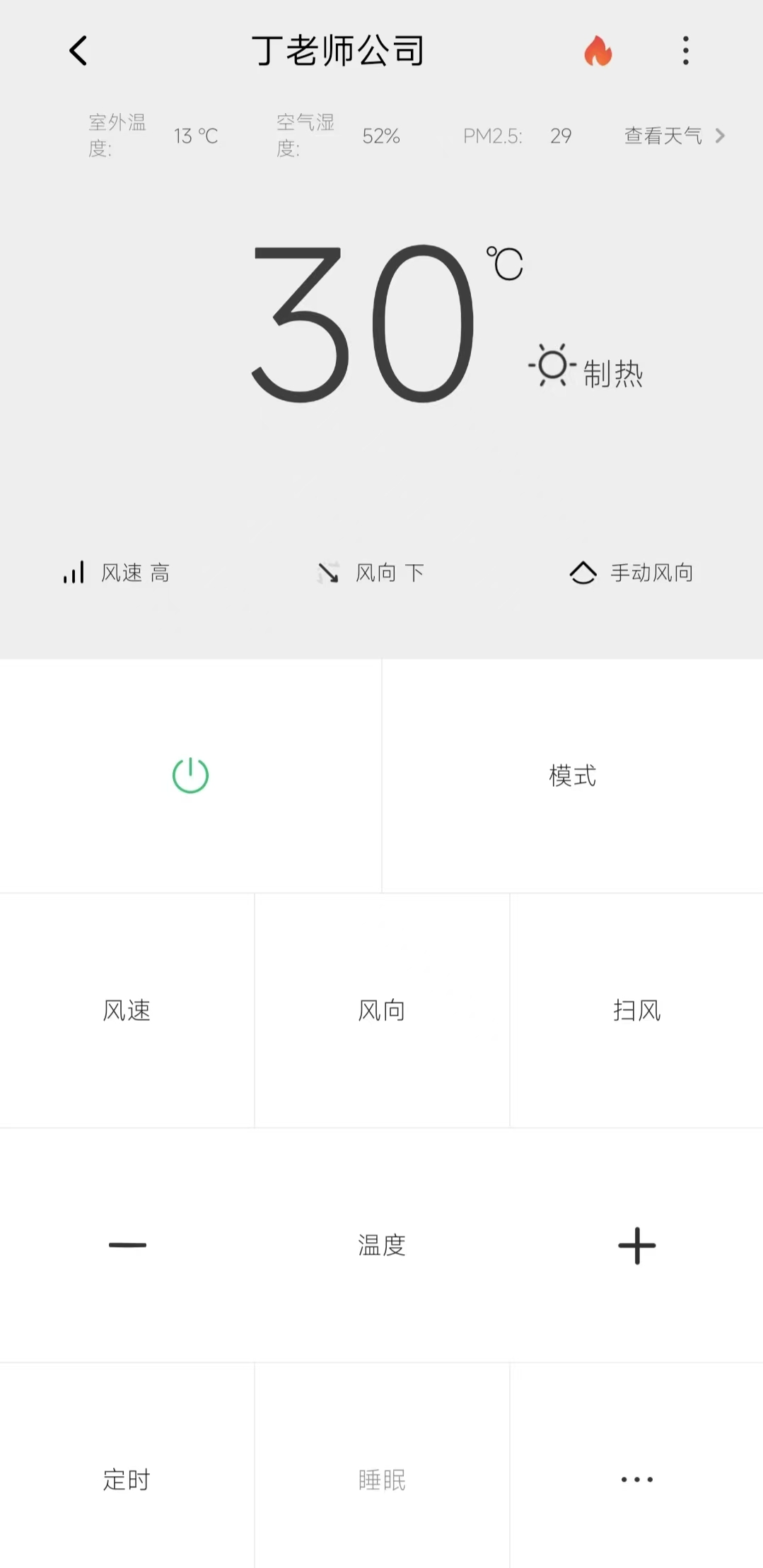Change mode with 模式 button

(x=572, y=776)
